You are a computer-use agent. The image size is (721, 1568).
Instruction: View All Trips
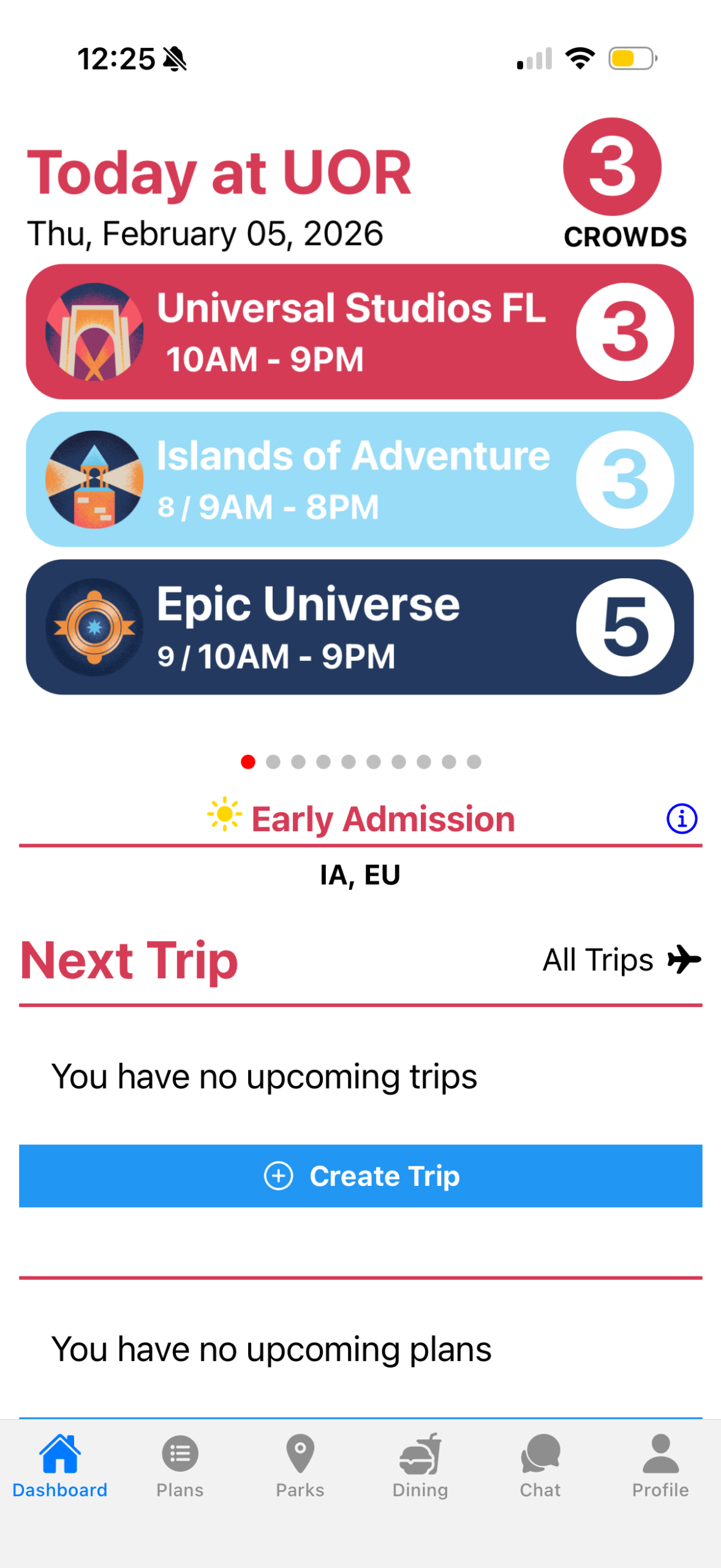[621, 959]
